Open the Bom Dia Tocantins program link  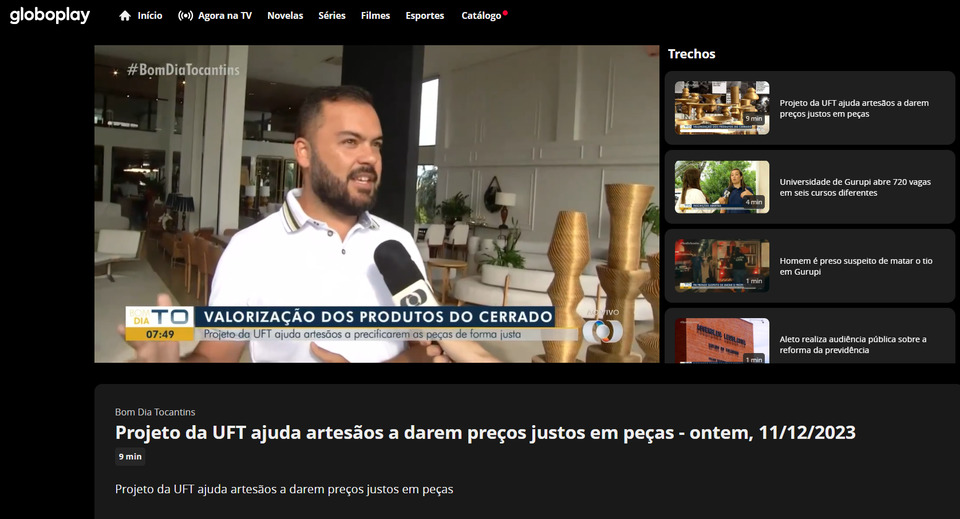[155, 412]
